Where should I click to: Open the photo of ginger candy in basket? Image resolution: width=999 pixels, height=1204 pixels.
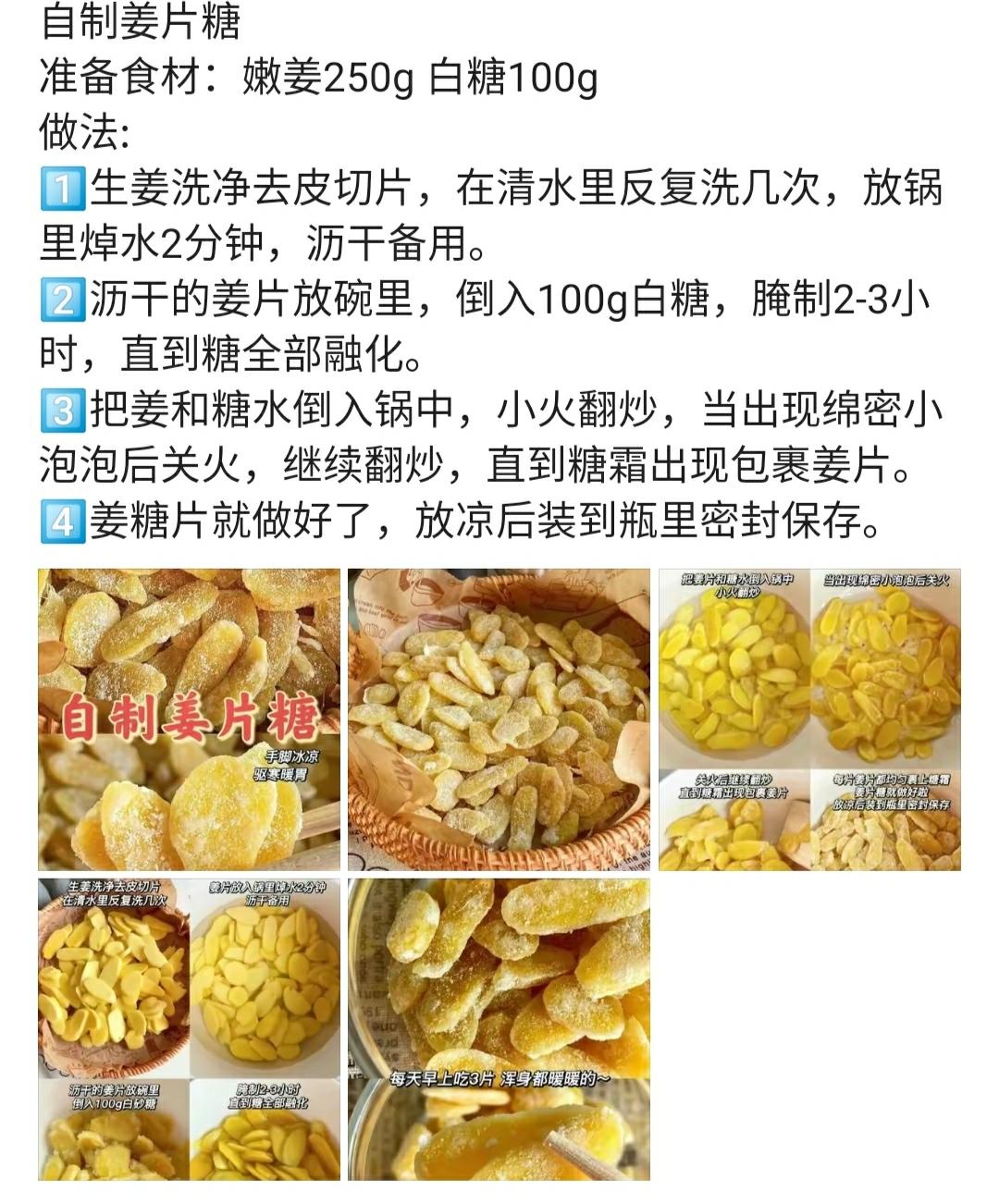[x=499, y=719]
